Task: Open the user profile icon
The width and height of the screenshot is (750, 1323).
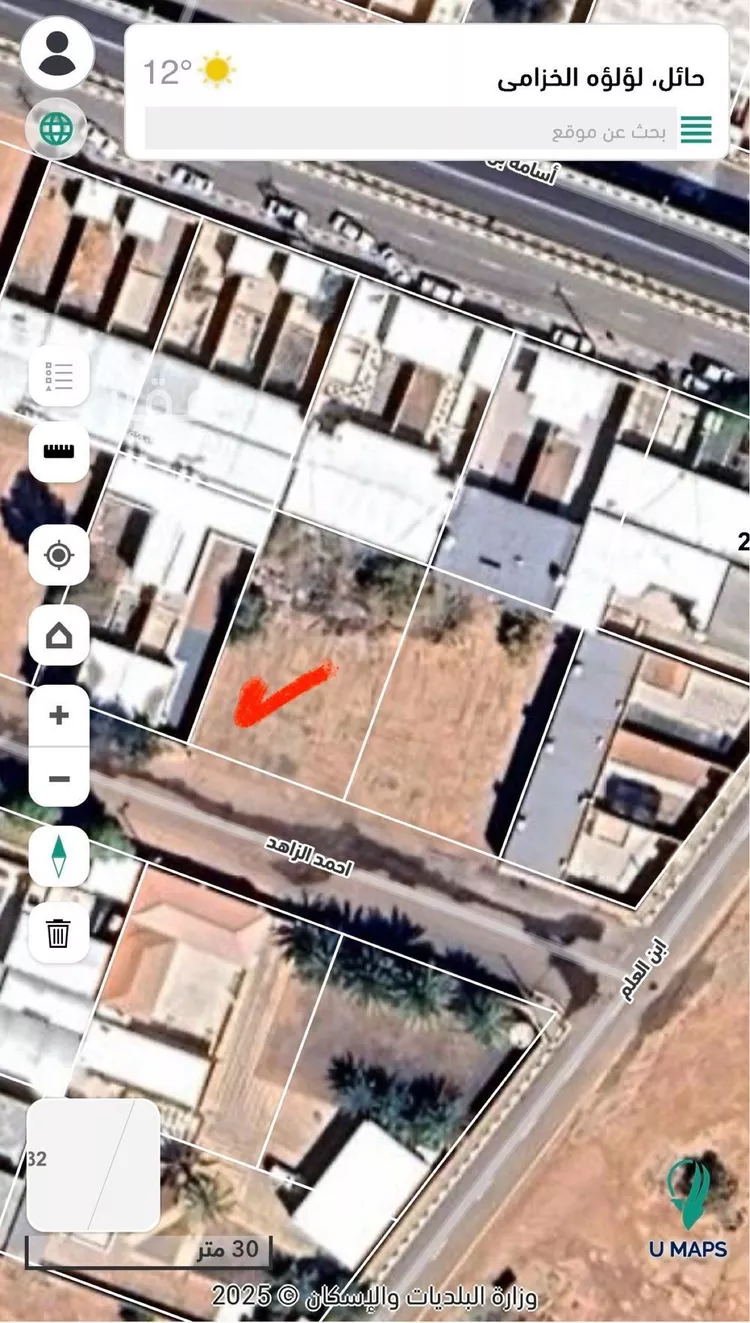Action: (x=57, y=53)
